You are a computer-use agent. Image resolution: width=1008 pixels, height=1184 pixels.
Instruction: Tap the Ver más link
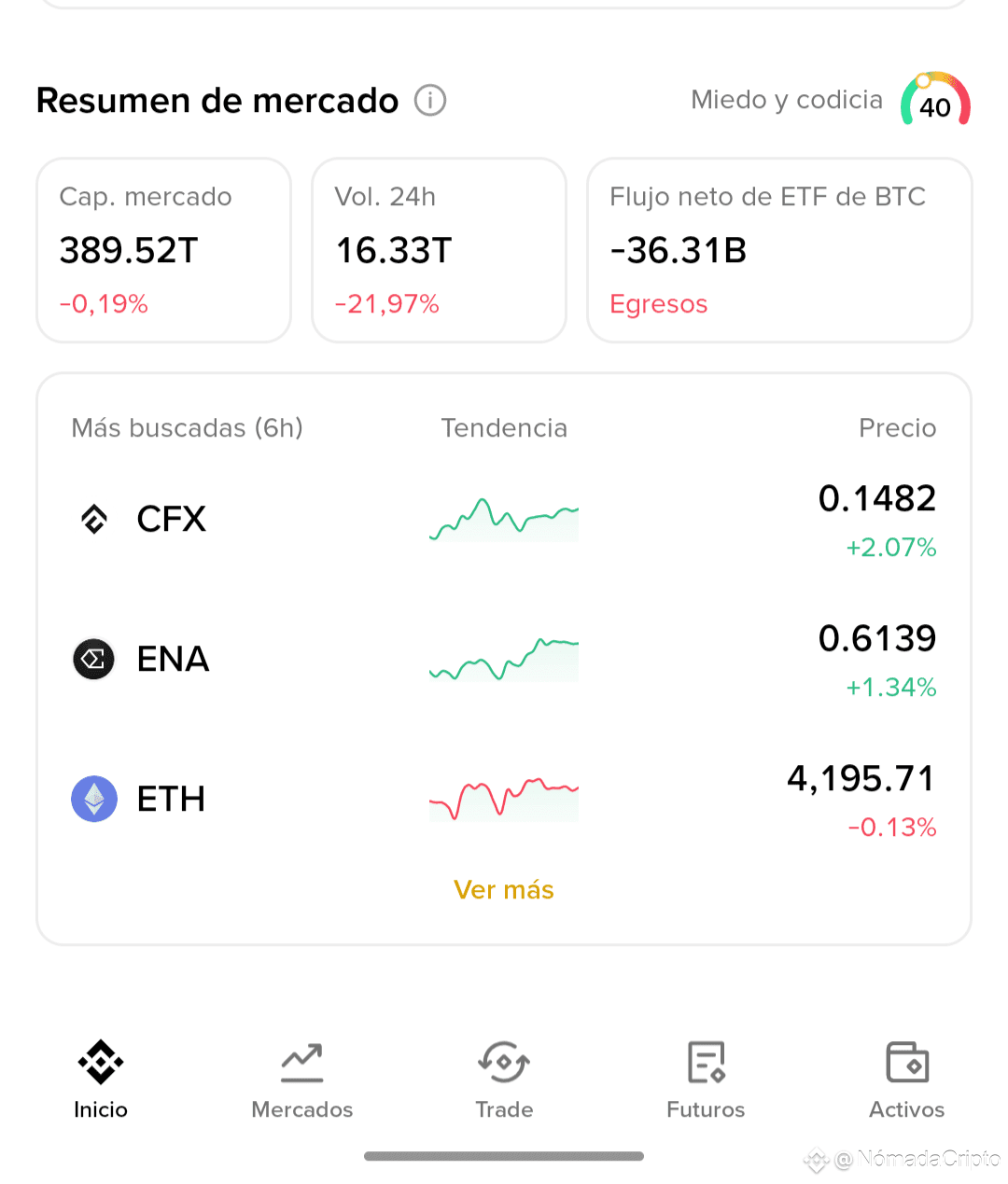pyautogui.click(x=504, y=890)
